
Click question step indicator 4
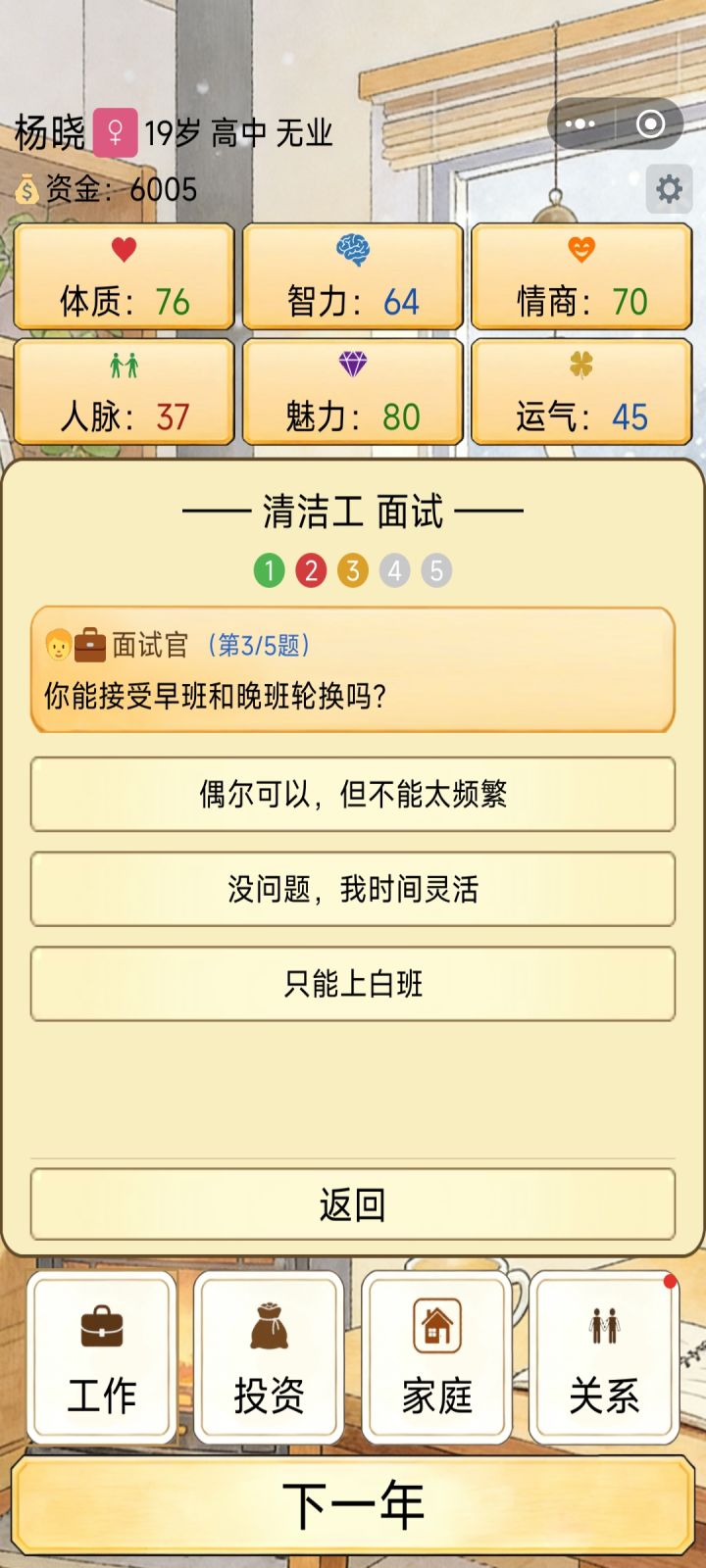[x=394, y=569]
